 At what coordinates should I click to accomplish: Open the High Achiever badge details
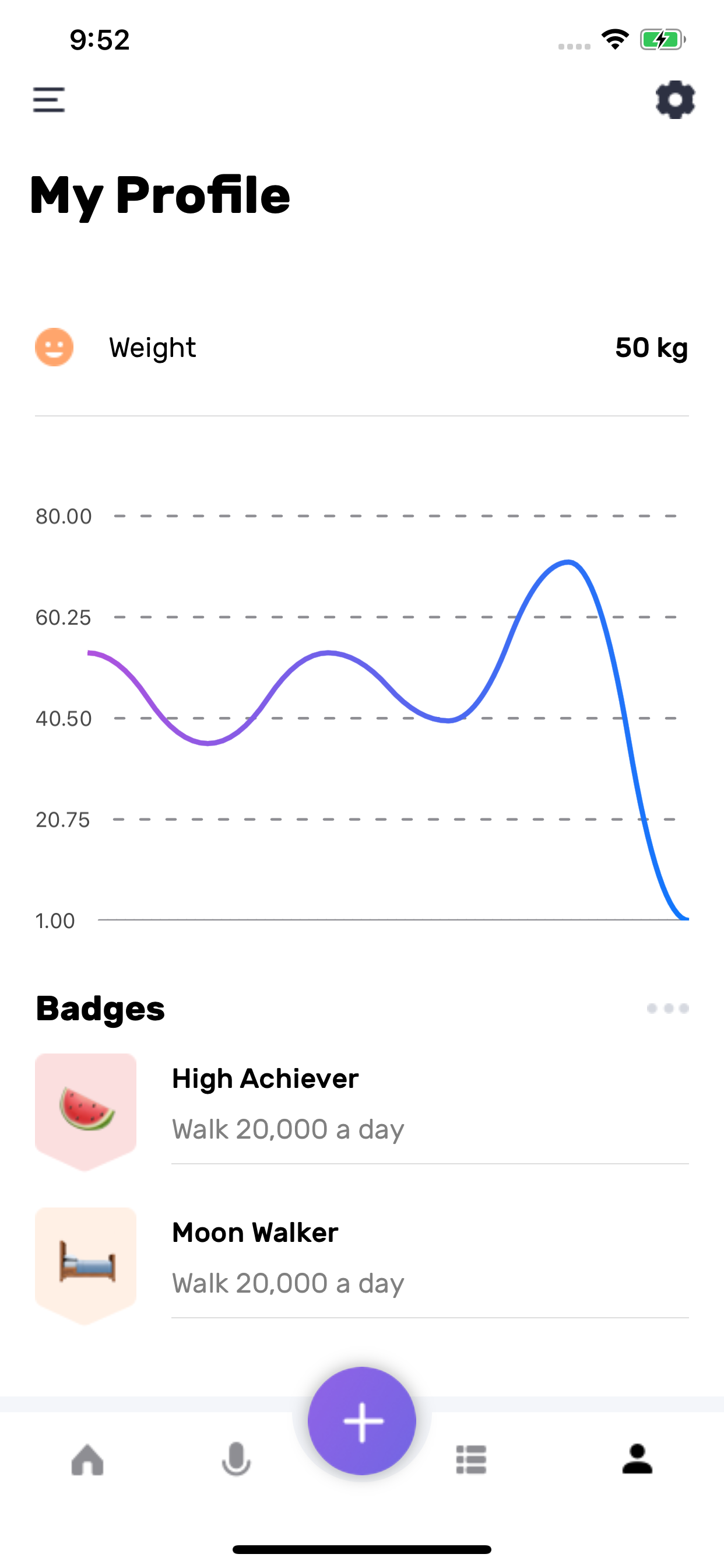coord(266,1078)
